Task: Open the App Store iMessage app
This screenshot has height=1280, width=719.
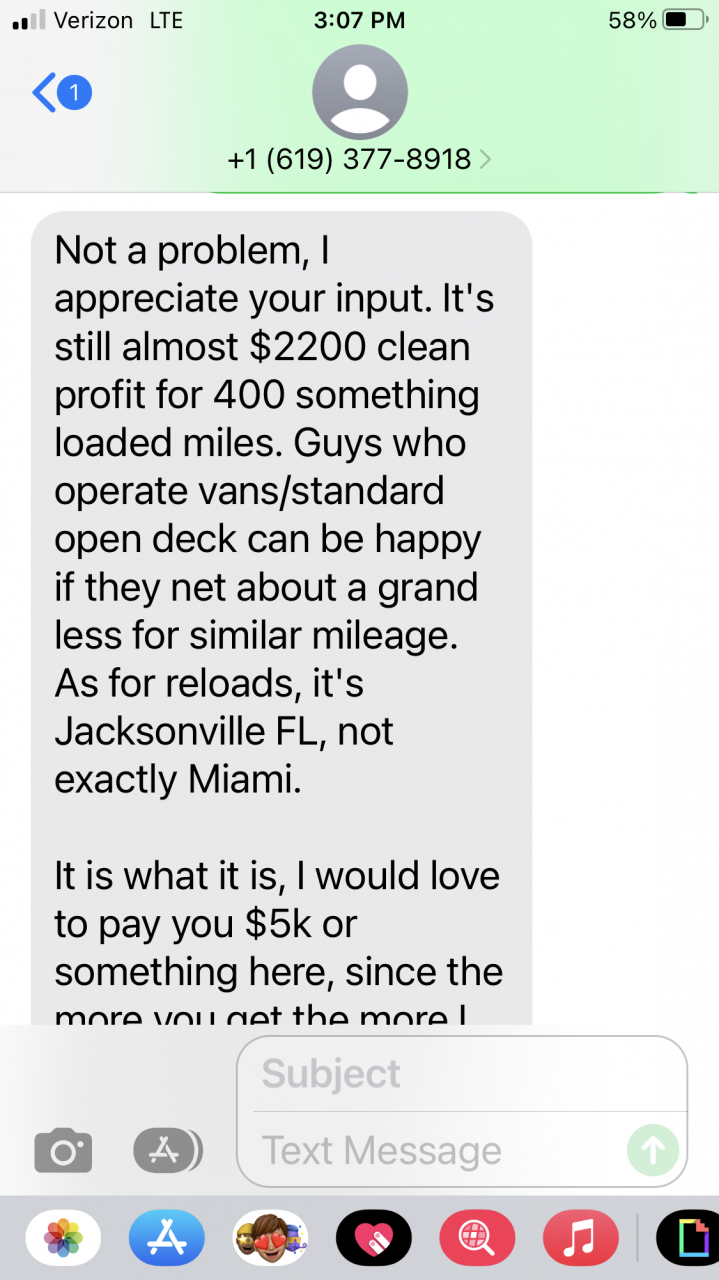Action: 167,1239
